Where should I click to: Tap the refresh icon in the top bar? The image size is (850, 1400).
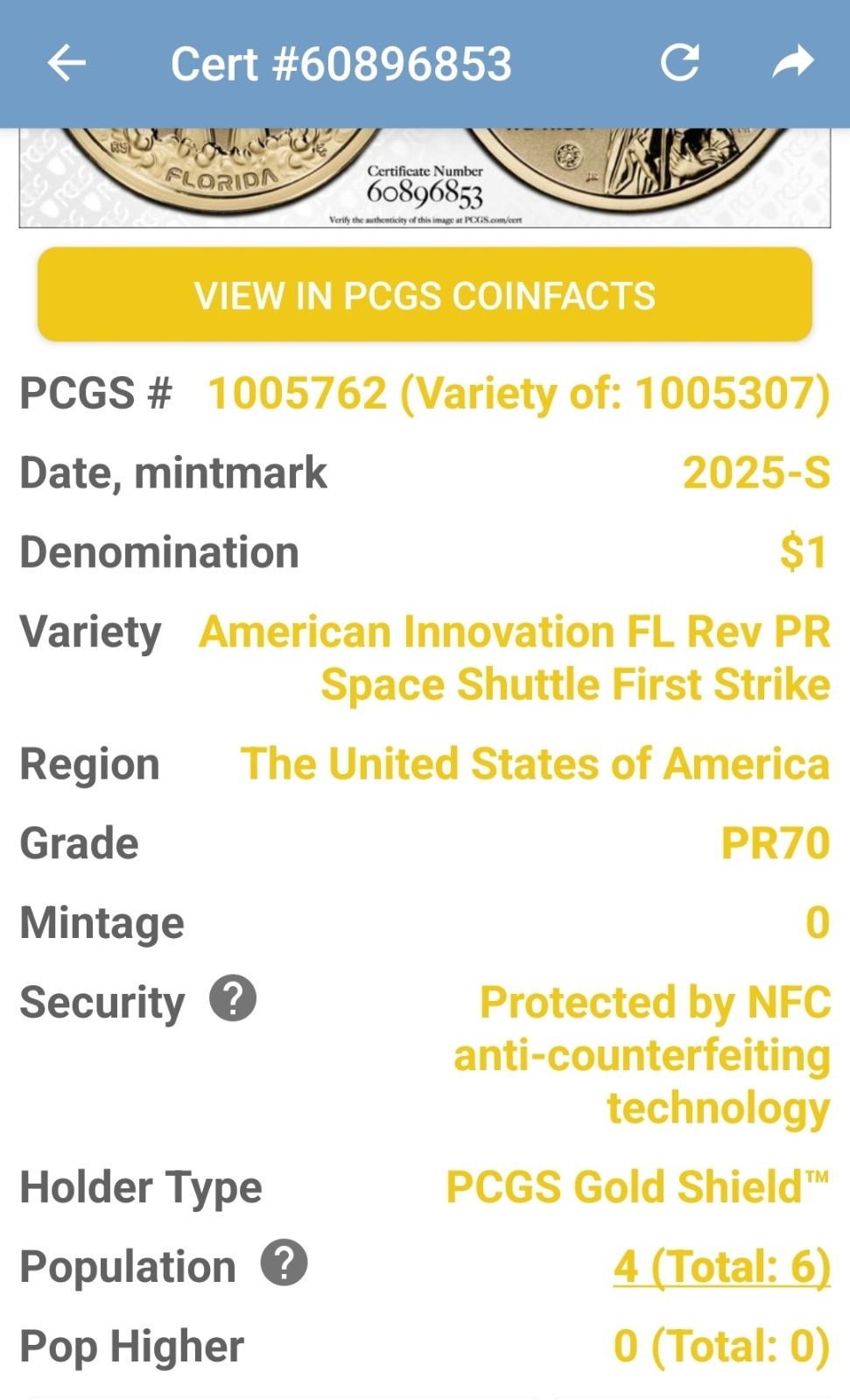click(x=682, y=62)
